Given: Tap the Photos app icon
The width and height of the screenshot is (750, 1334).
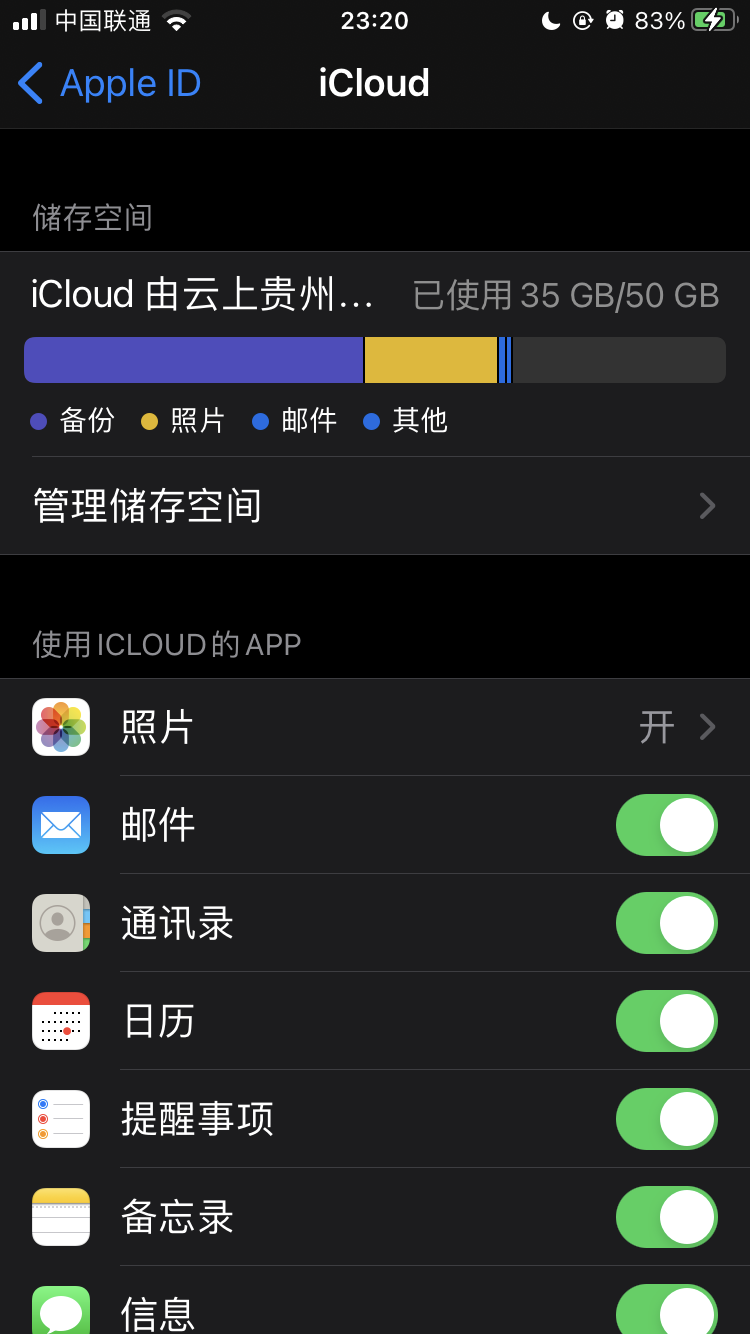Looking at the screenshot, I should [60, 727].
